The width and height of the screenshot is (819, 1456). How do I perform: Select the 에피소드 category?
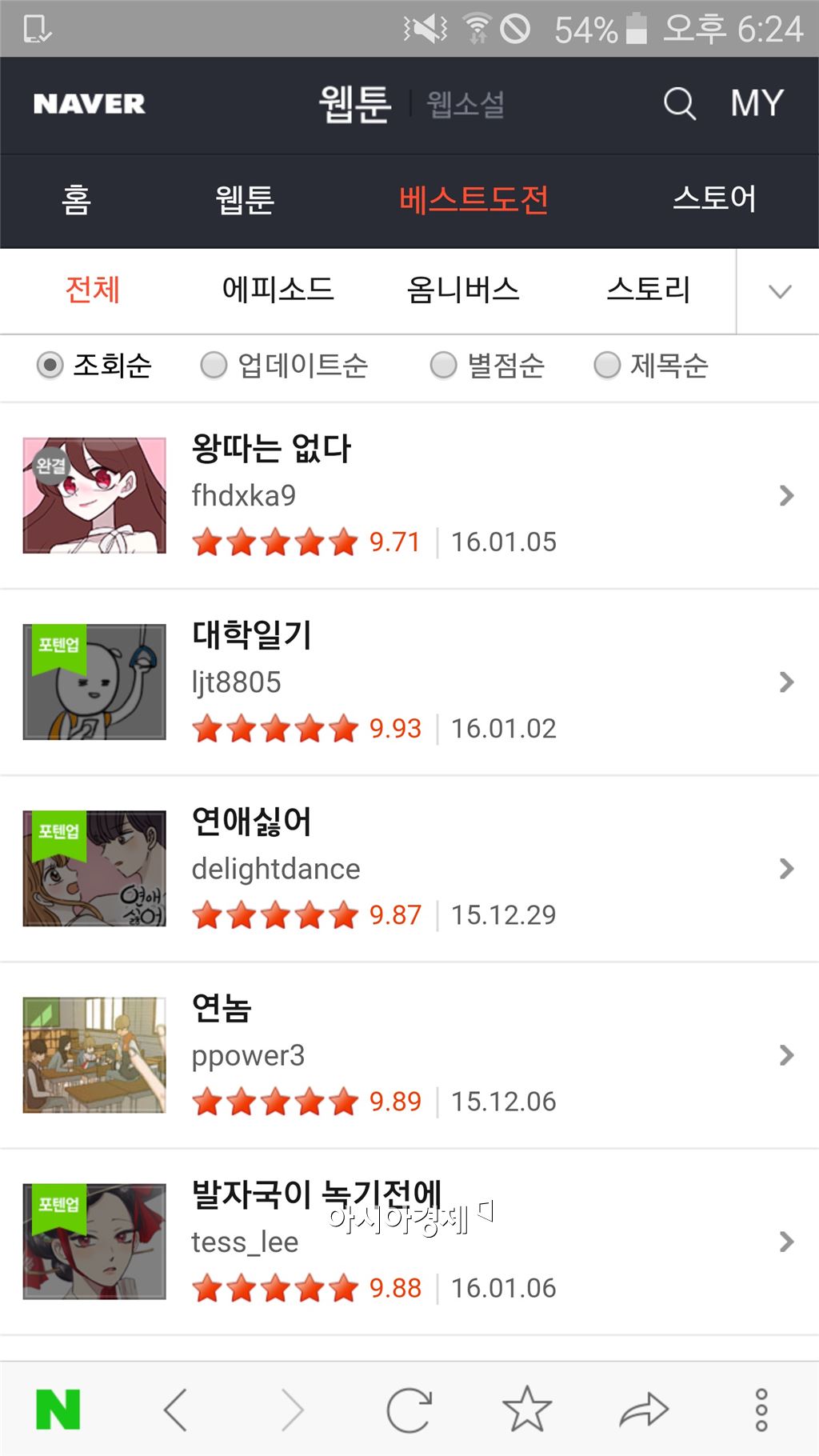(278, 290)
